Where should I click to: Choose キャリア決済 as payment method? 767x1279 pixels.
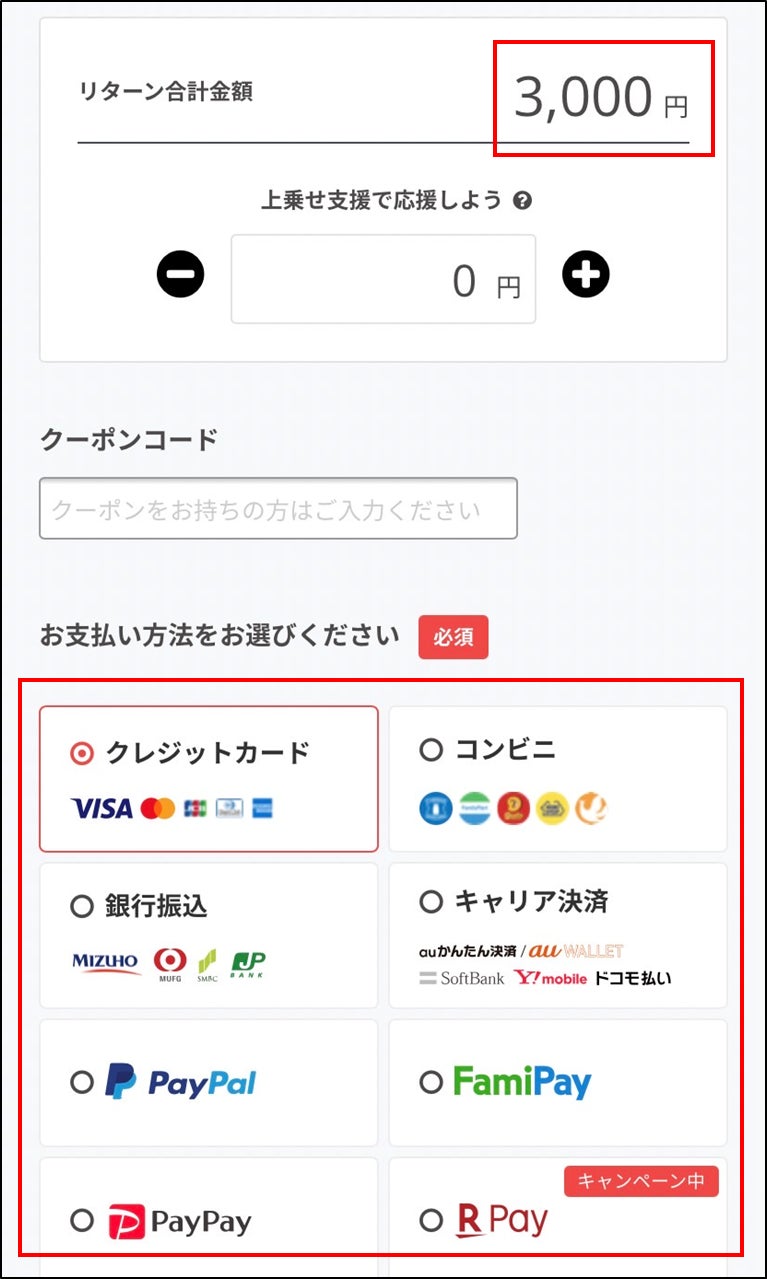pos(431,902)
